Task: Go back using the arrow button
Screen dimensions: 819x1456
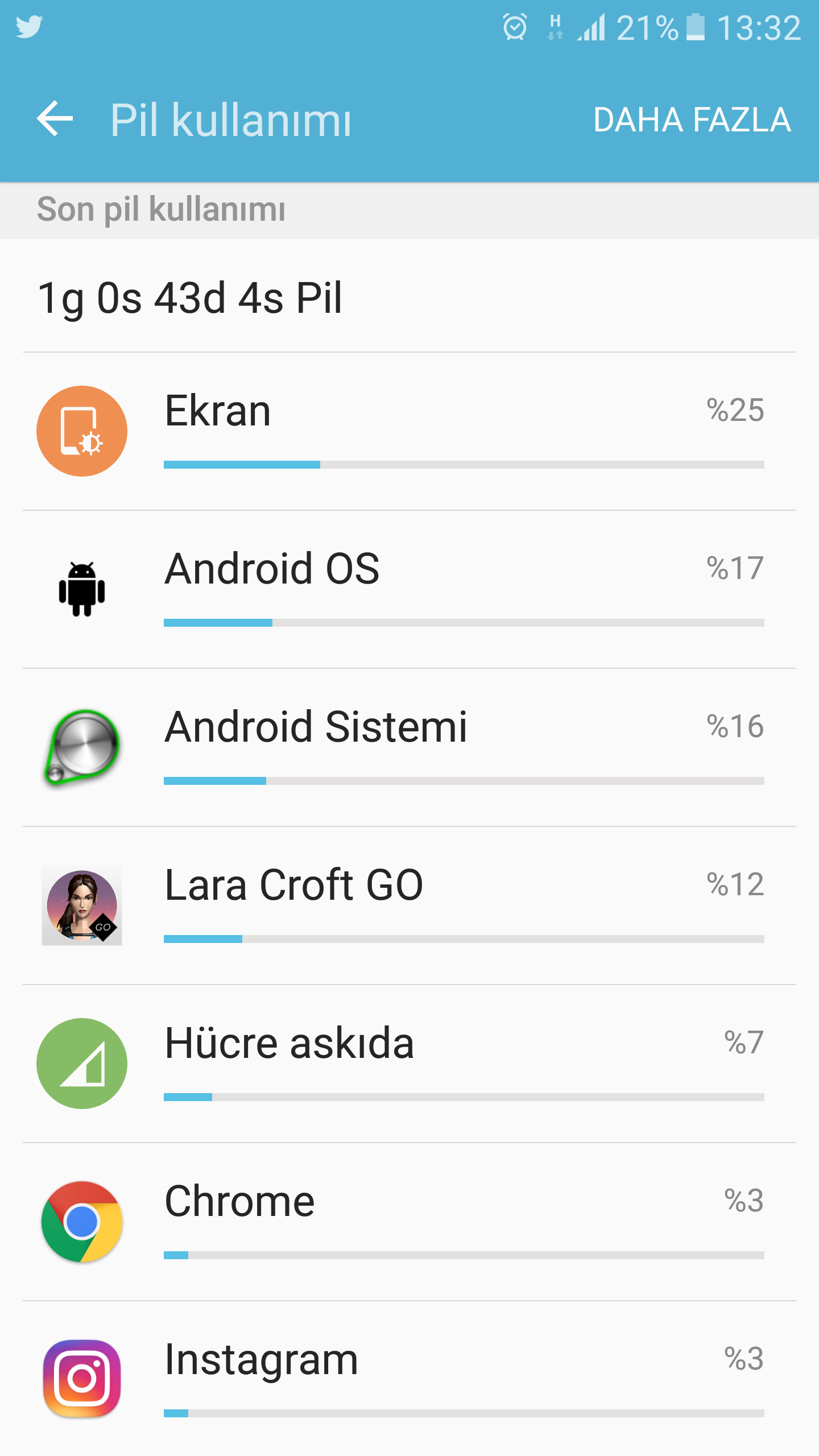Action: pos(55,119)
